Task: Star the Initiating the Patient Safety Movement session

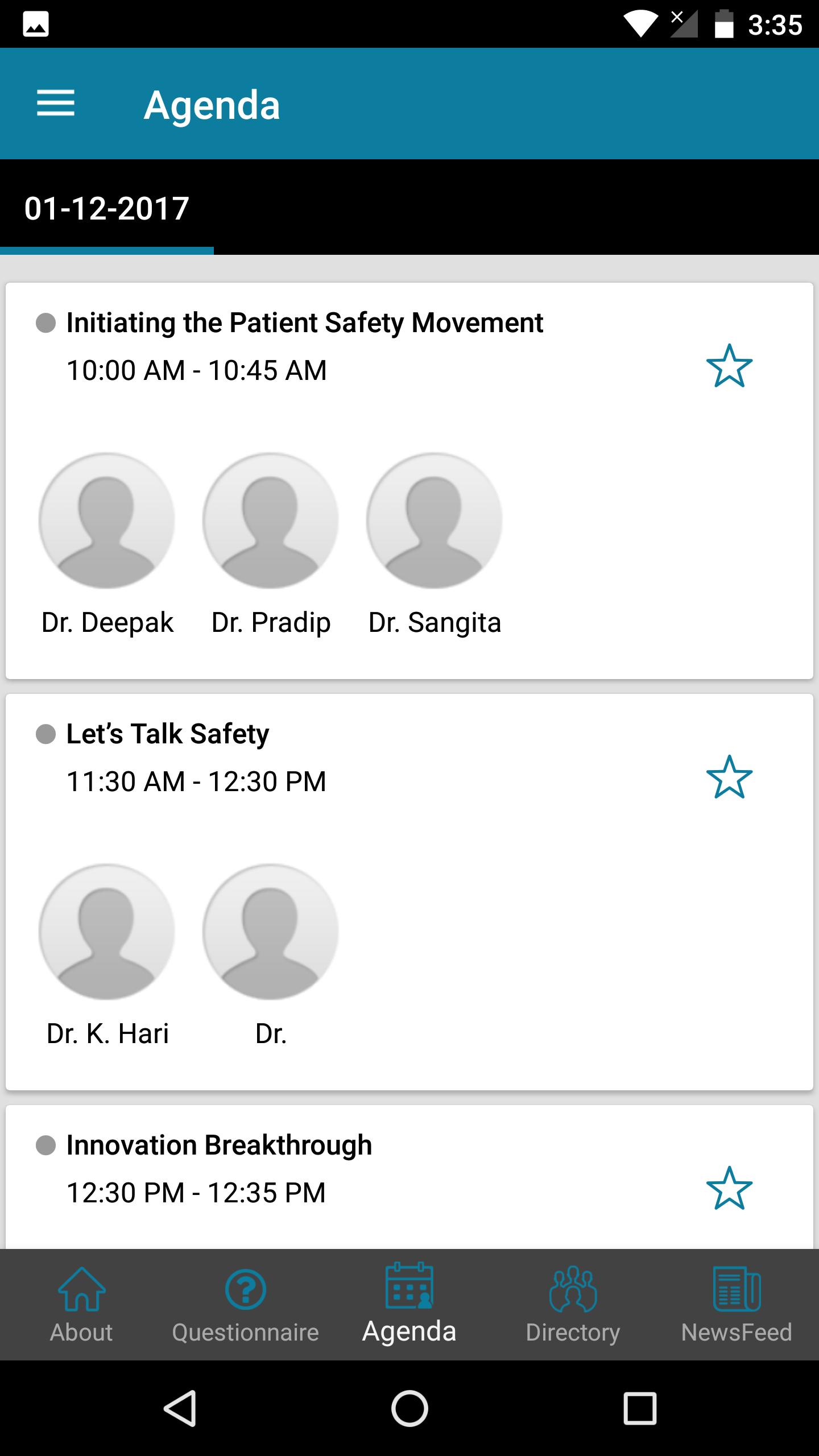Action: coord(729,366)
